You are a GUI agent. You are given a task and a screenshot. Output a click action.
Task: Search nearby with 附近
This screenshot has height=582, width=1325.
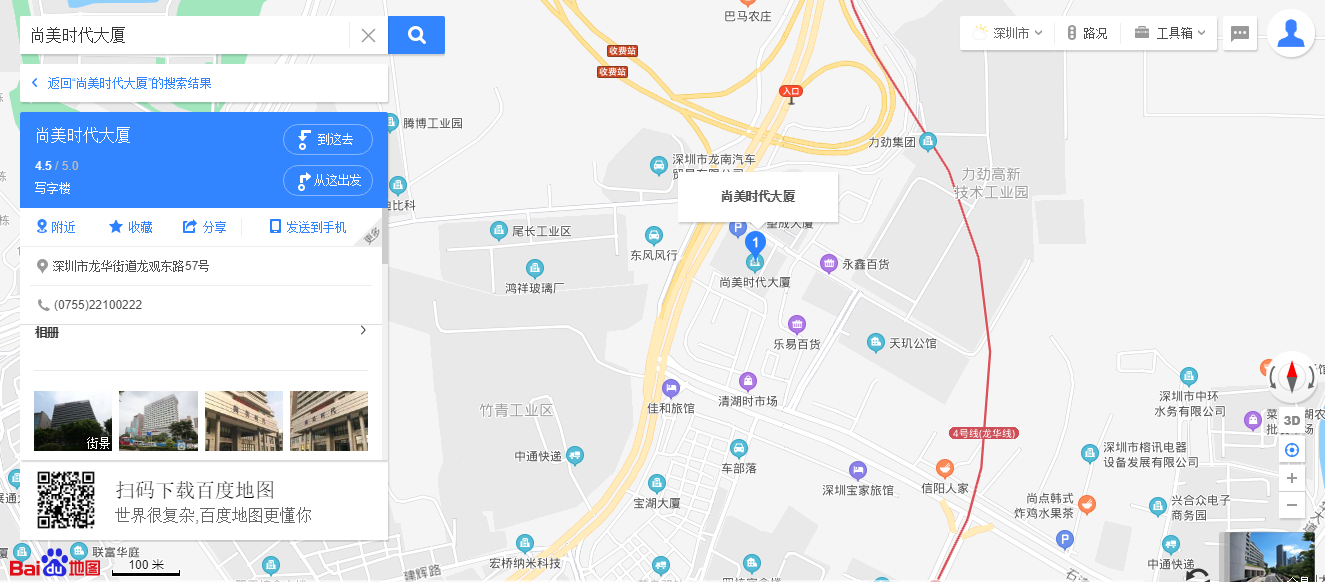pyautogui.click(x=56, y=227)
